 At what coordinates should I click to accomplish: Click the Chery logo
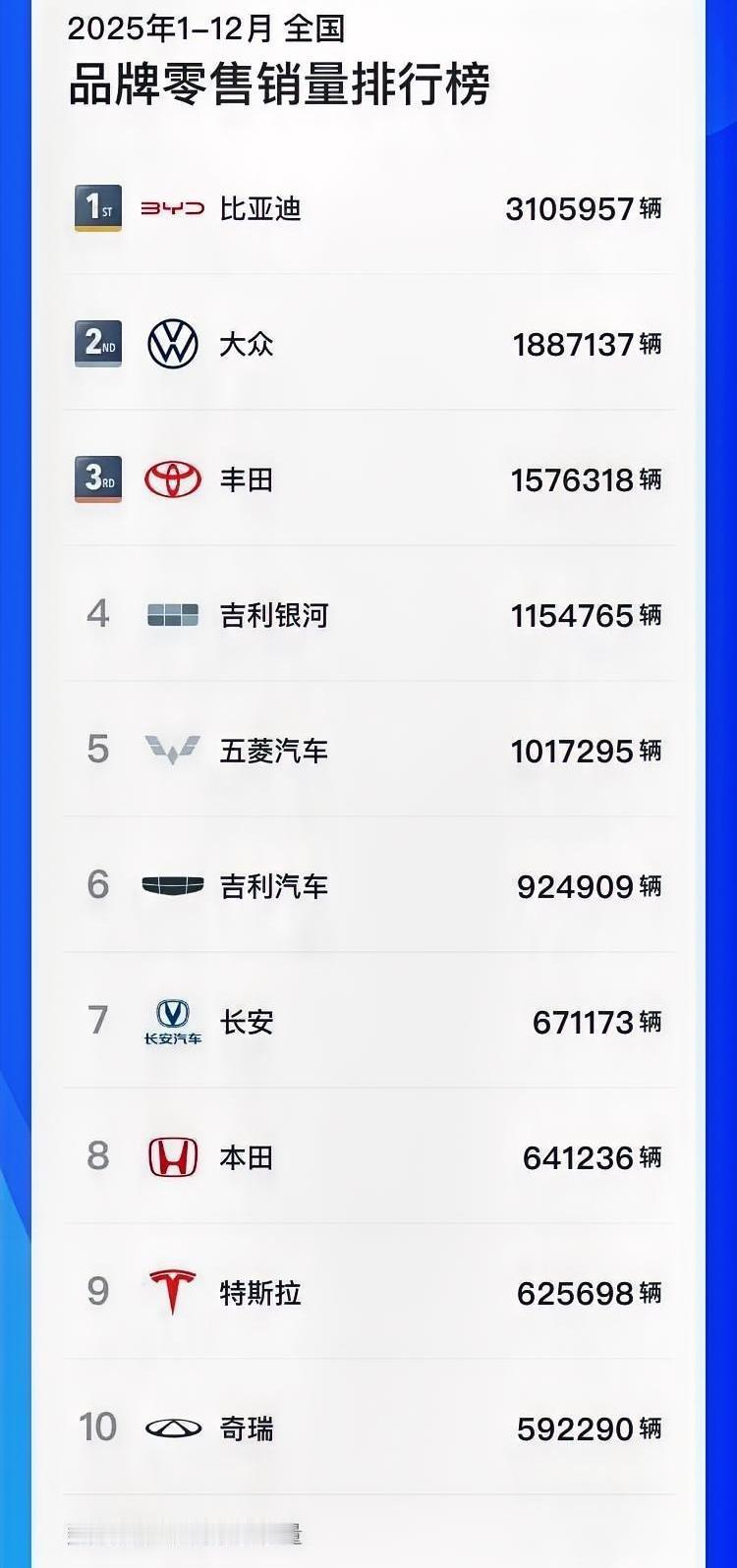pos(169,1428)
